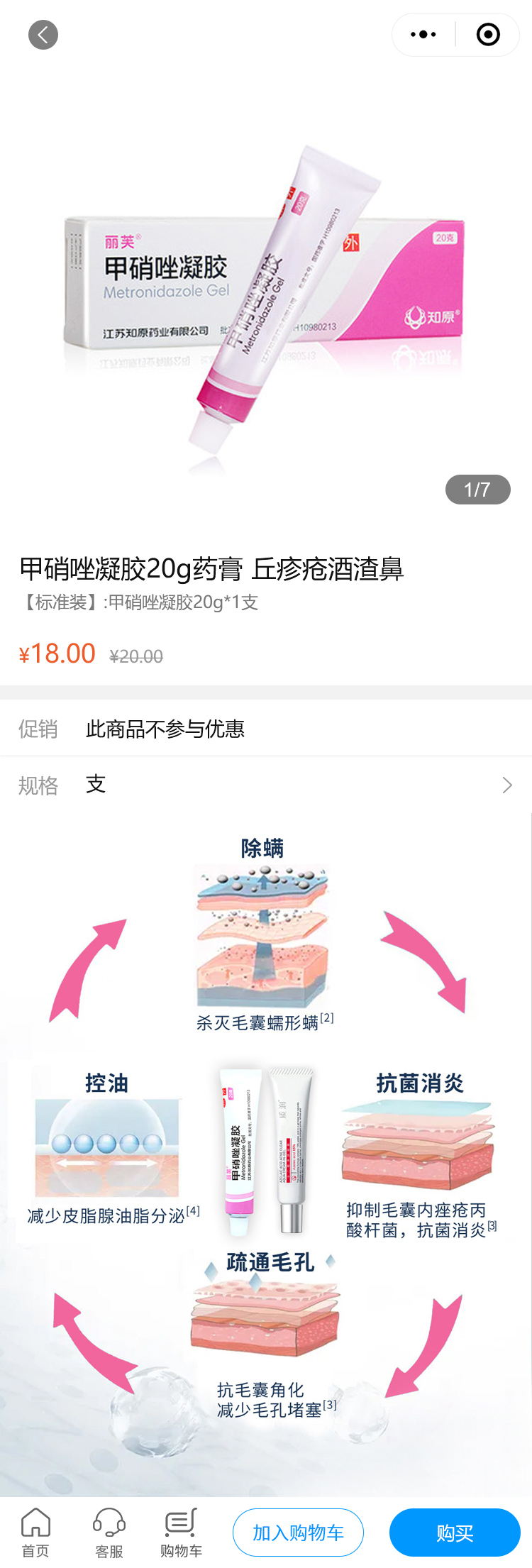Screen dimensions: 532x1568
Task: Tap 加入购物车 to add the item
Action: pyautogui.click(x=298, y=1533)
